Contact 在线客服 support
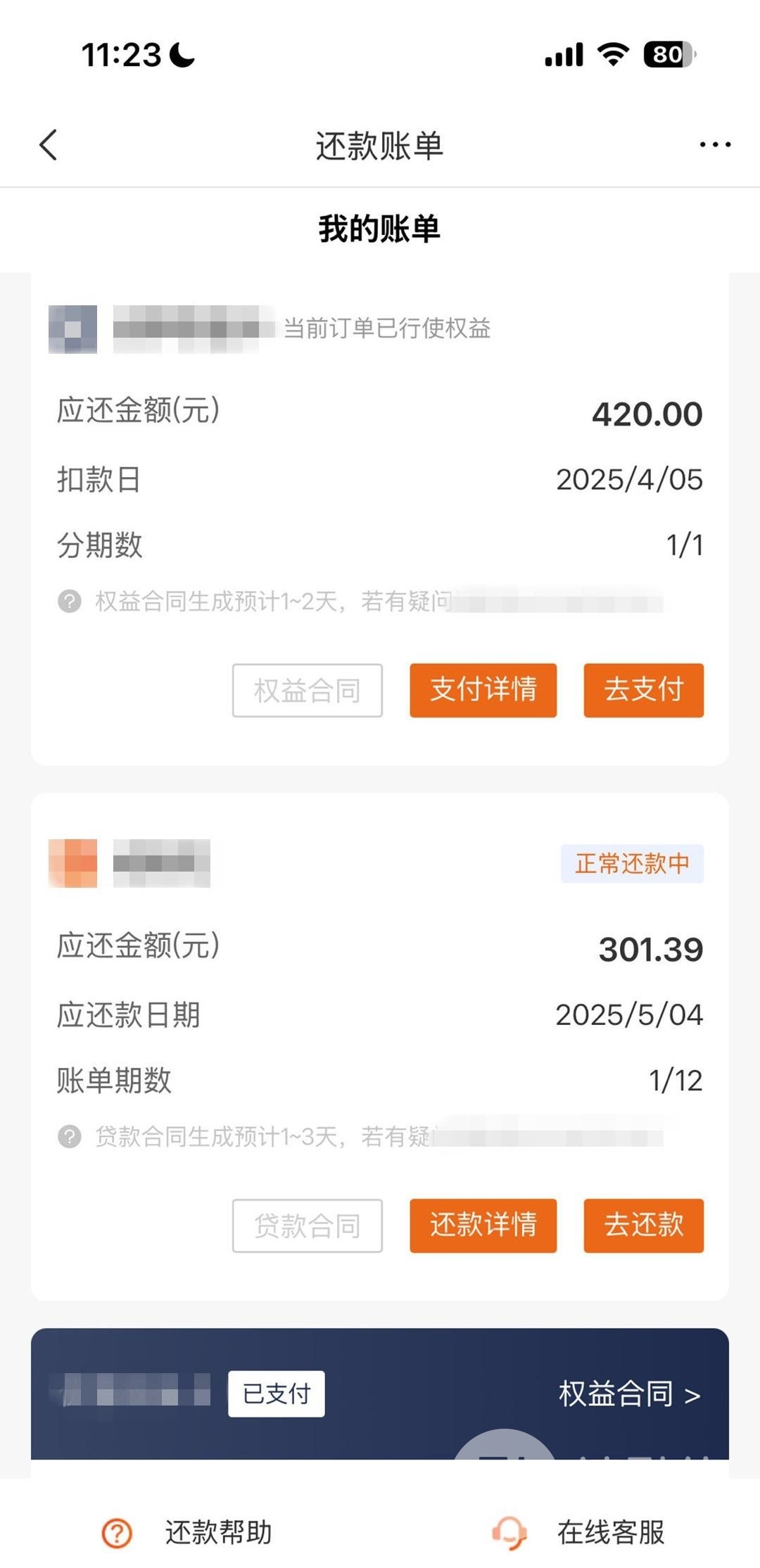Screen dimensions: 760x1568 point(578,1532)
